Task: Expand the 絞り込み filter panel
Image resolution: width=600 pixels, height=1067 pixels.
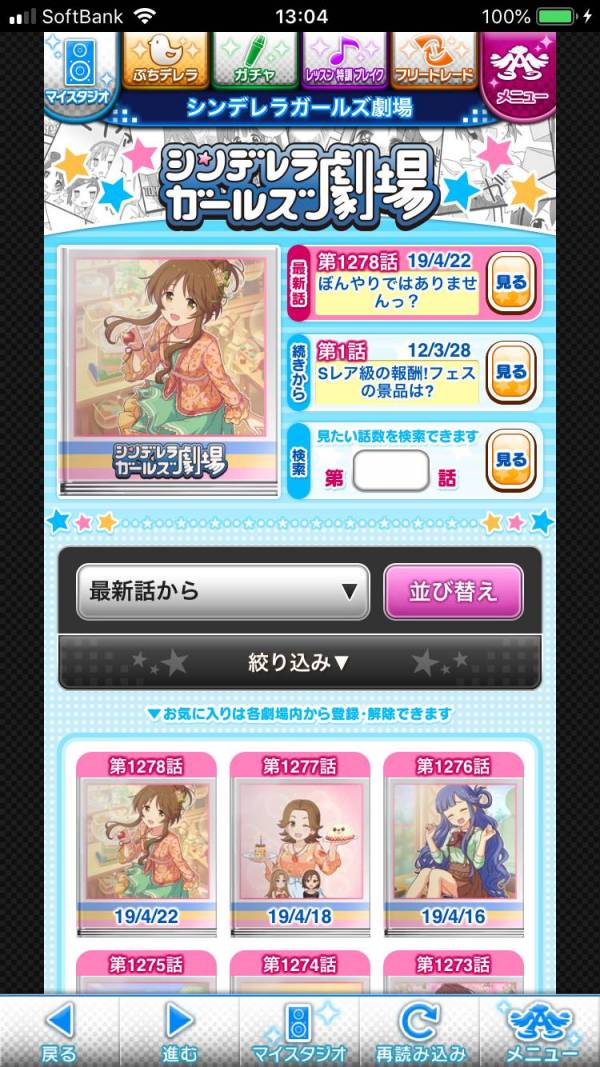Action: (299, 661)
